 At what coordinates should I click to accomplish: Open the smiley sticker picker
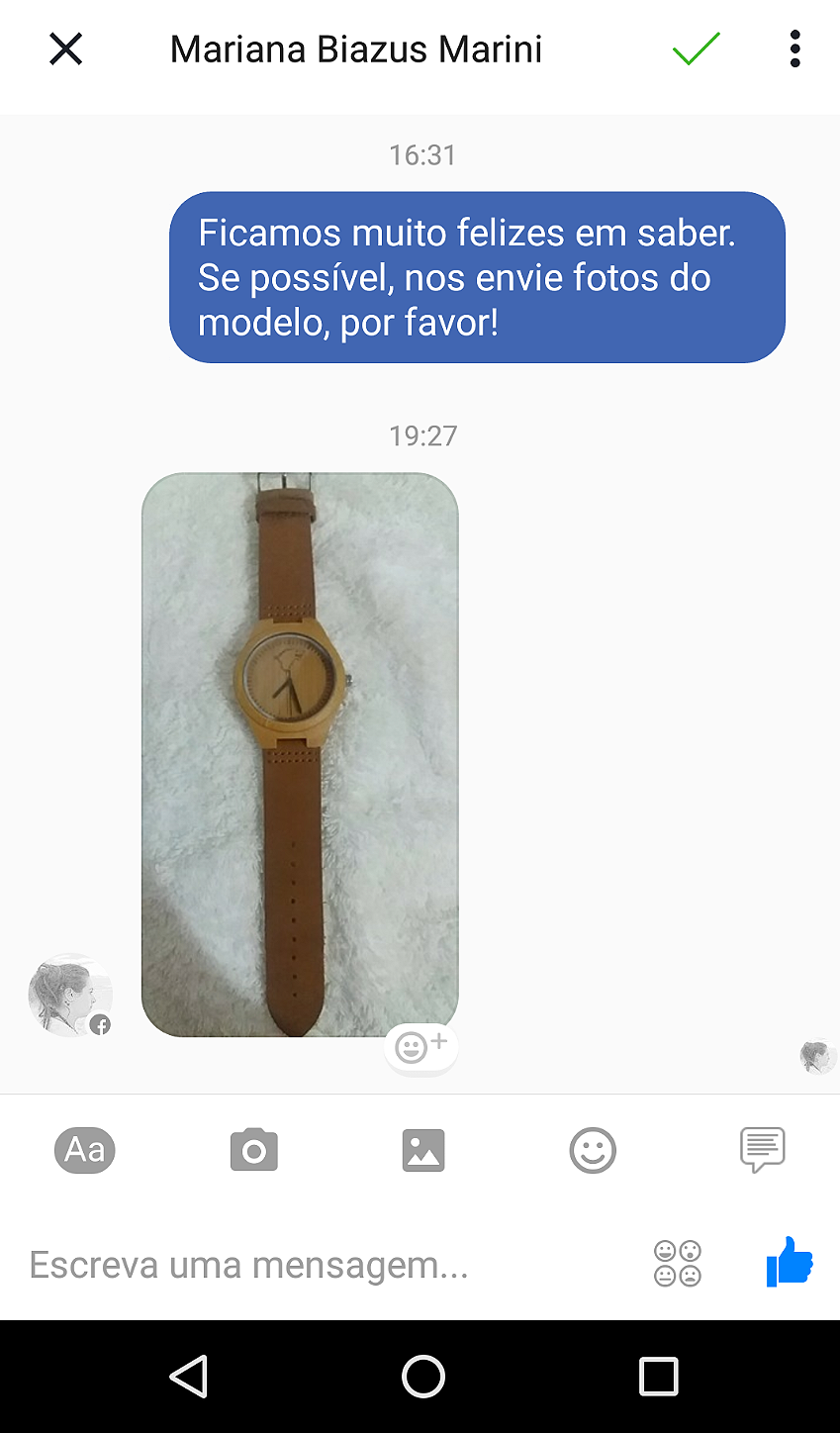click(593, 1150)
